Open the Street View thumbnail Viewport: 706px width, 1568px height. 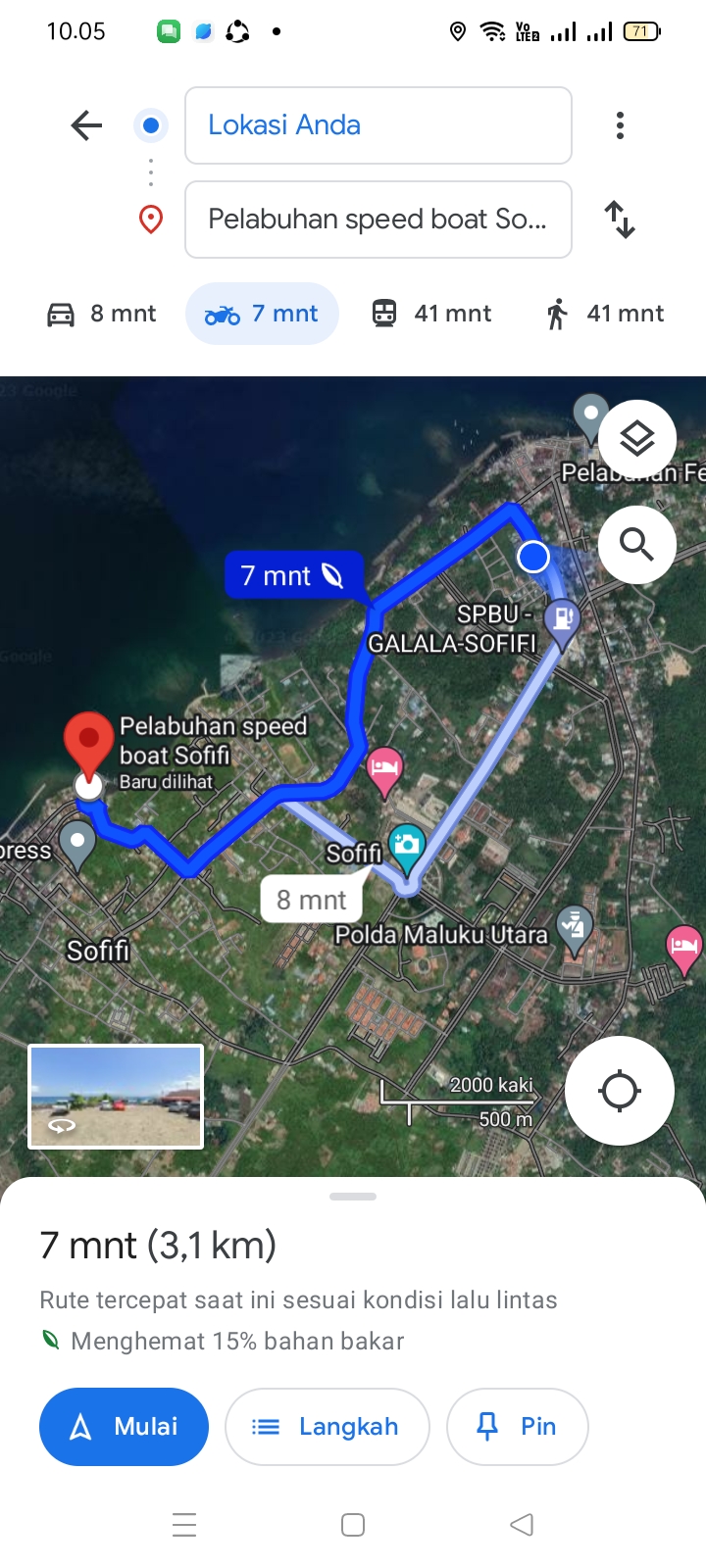click(x=116, y=1097)
